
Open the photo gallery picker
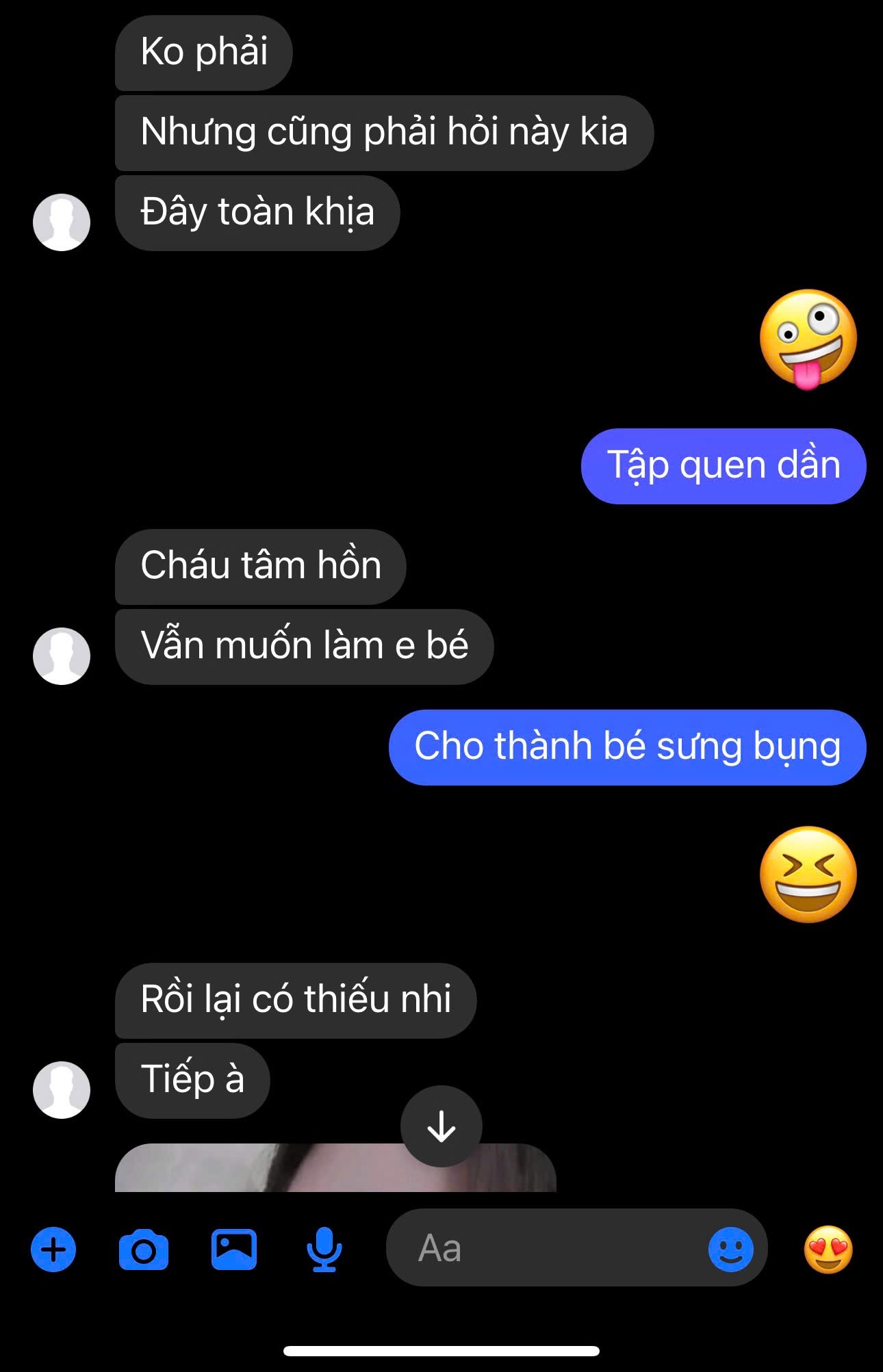(x=234, y=1249)
